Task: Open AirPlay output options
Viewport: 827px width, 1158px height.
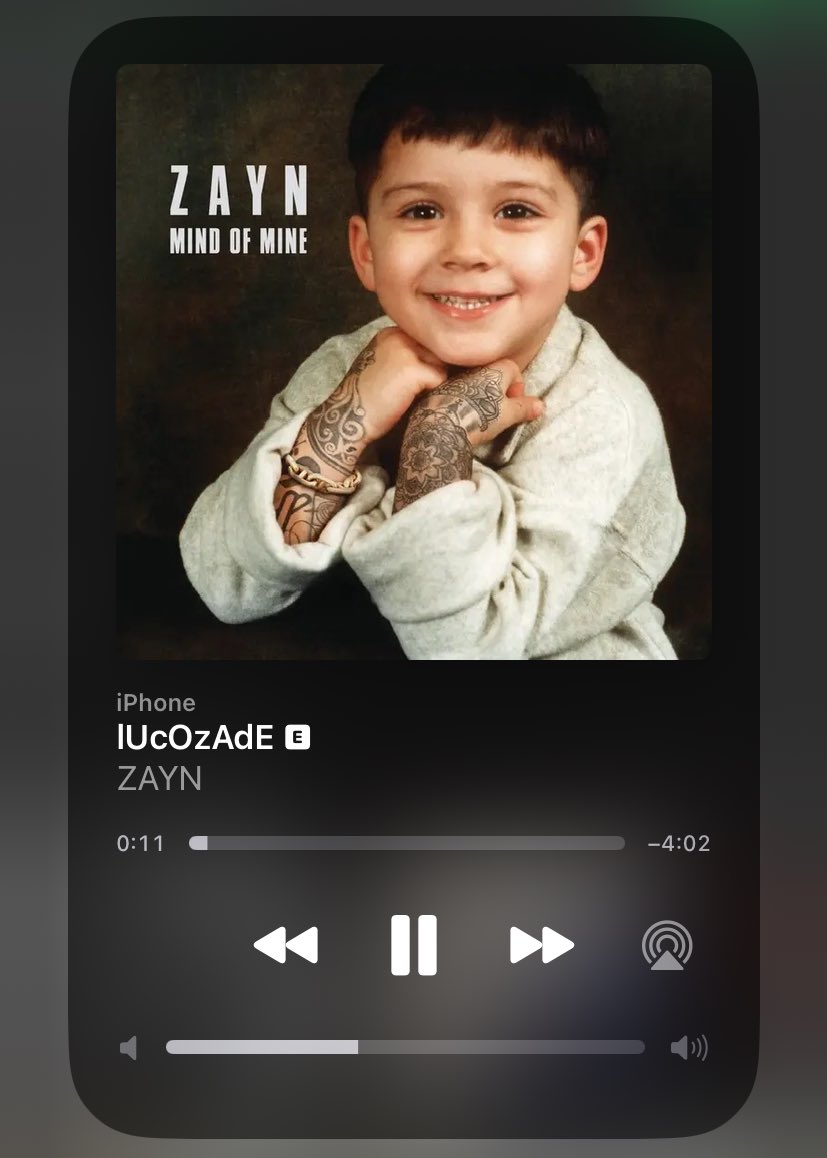Action: tap(667, 945)
